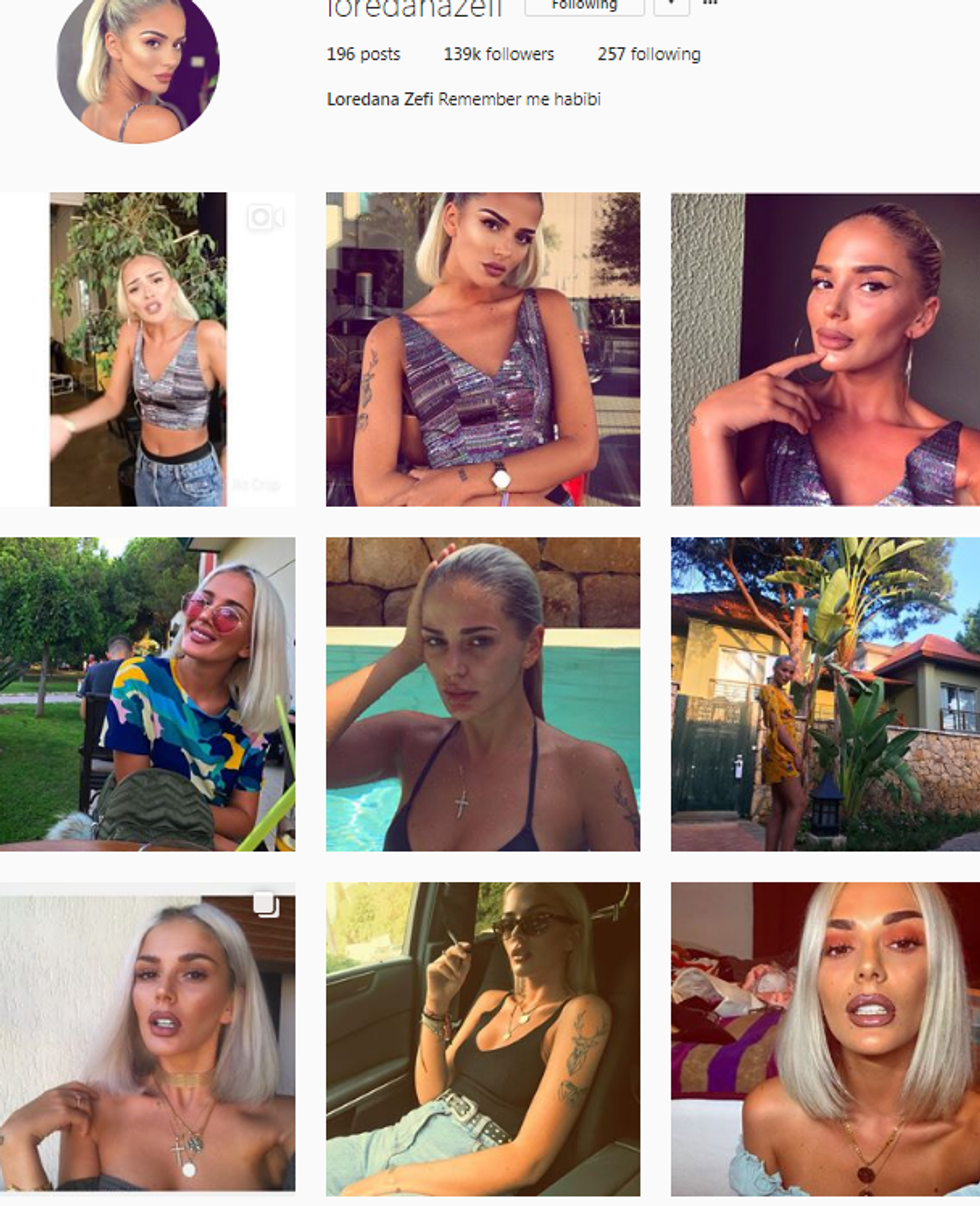View the 257 following list
Viewport: 980px width, 1206px height.
coord(648,54)
